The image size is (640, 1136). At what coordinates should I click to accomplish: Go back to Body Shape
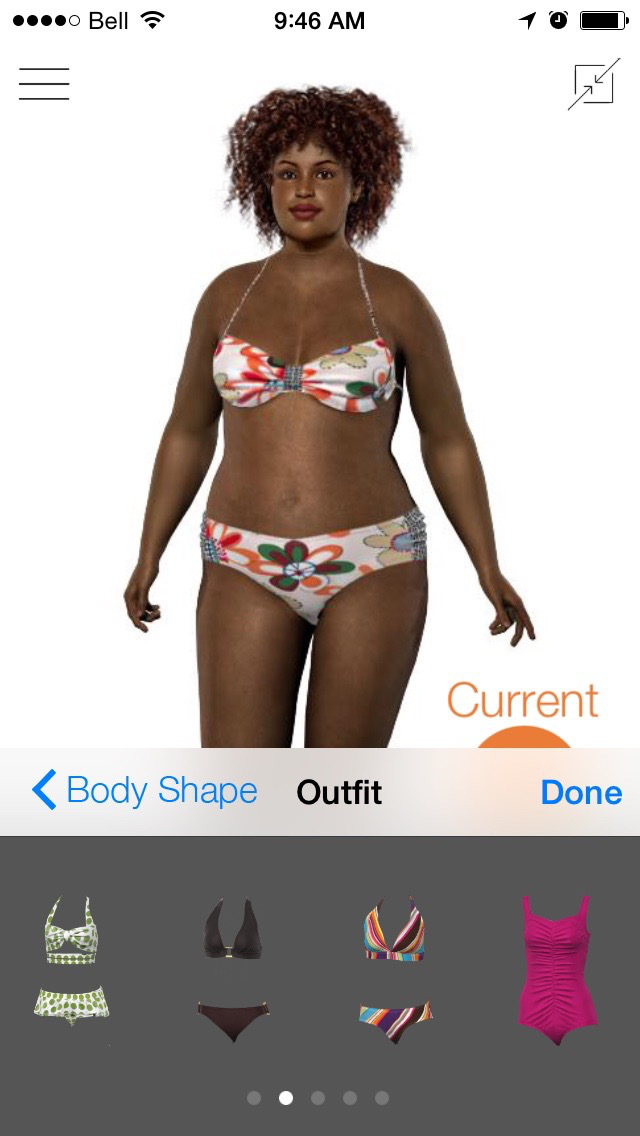pos(145,791)
